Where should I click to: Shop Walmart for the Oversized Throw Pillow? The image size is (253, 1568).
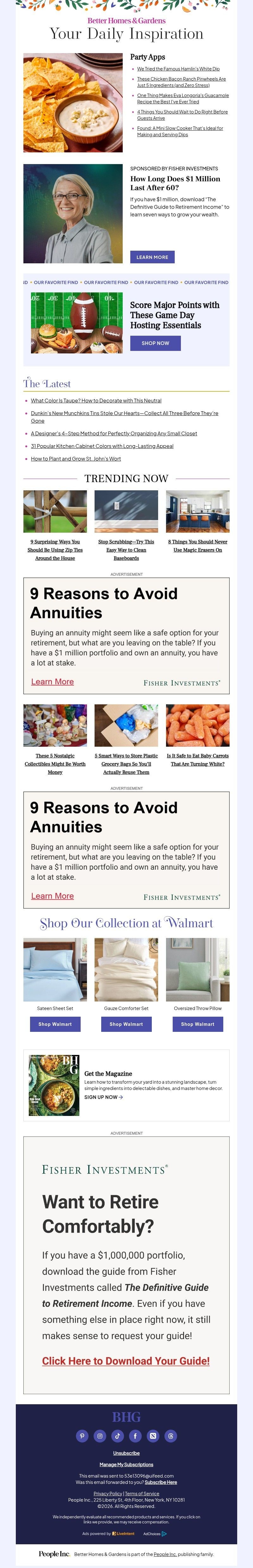[x=198, y=1024]
